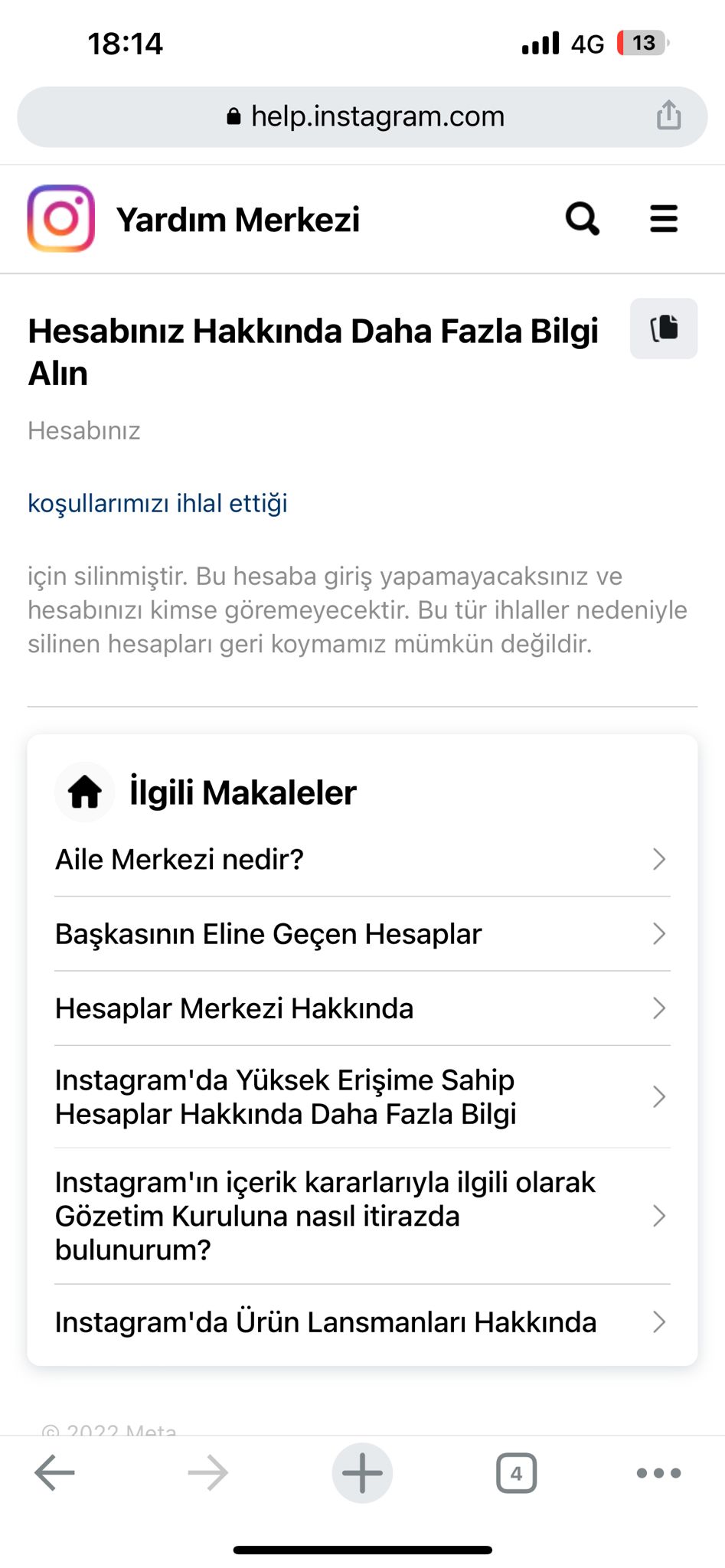Tap the help.instagram.com address bar
This screenshot has height=1568, width=725.
tap(362, 116)
